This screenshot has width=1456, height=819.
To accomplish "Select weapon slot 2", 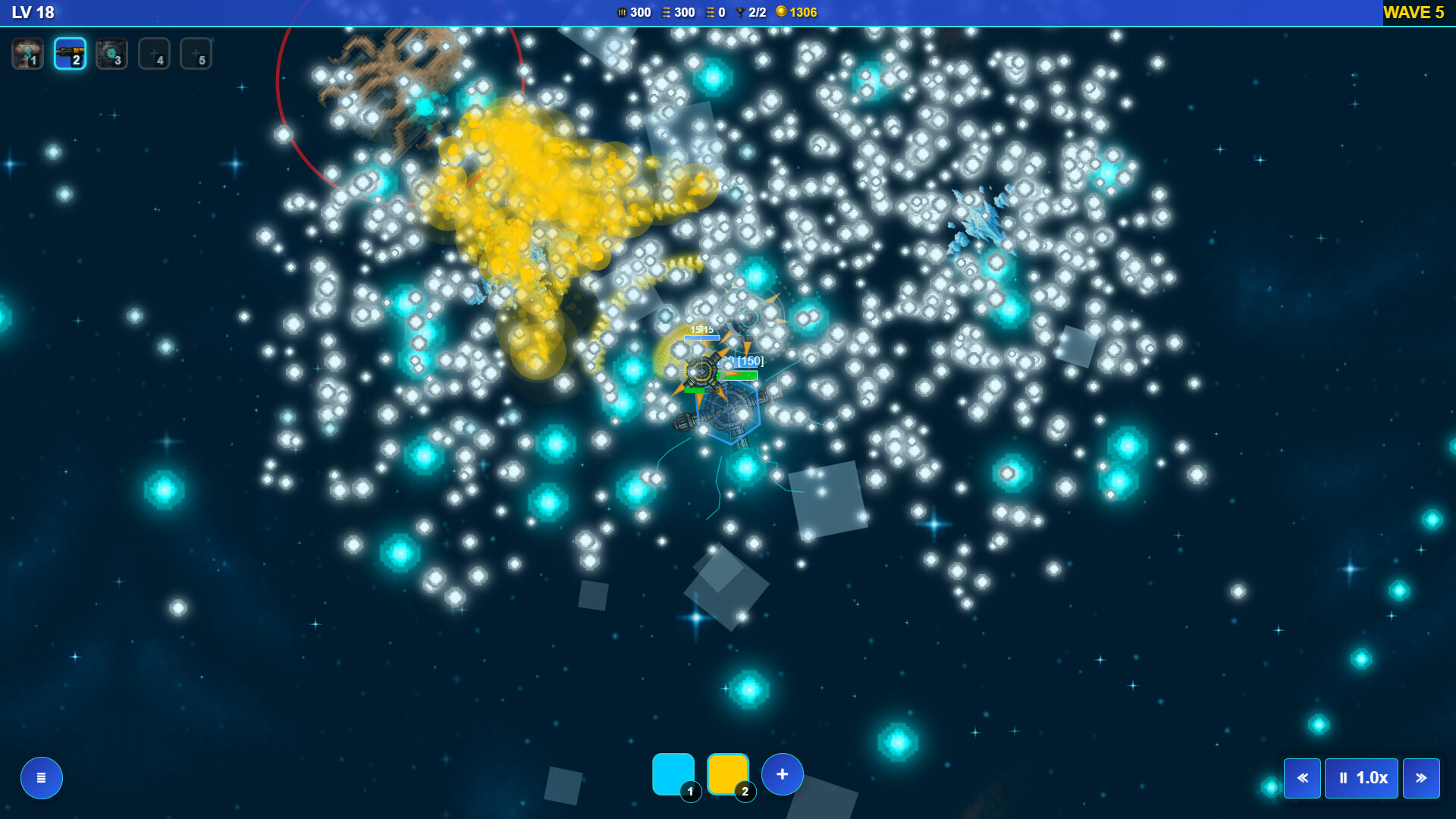I will click(70, 54).
